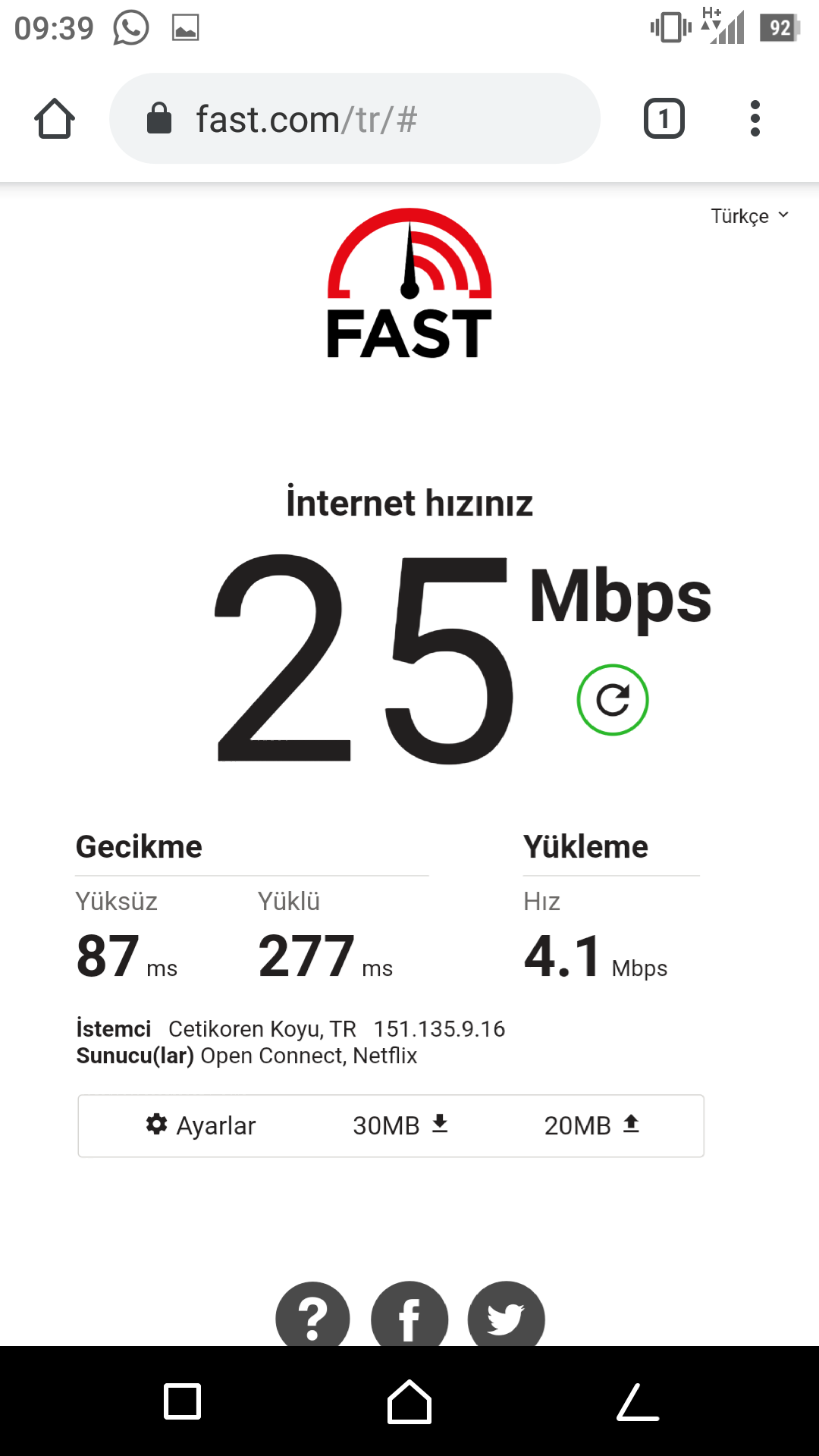819x1456 pixels.
Task: Open the tab switcher
Action: (664, 118)
